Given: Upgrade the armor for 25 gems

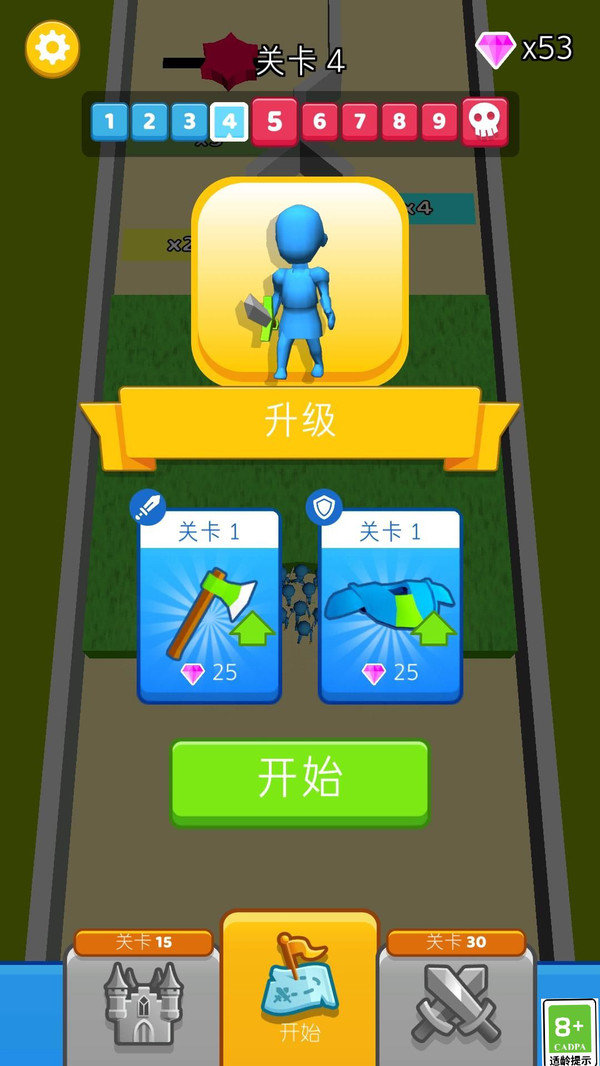Looking at the screenshot, I should [390, 607].
